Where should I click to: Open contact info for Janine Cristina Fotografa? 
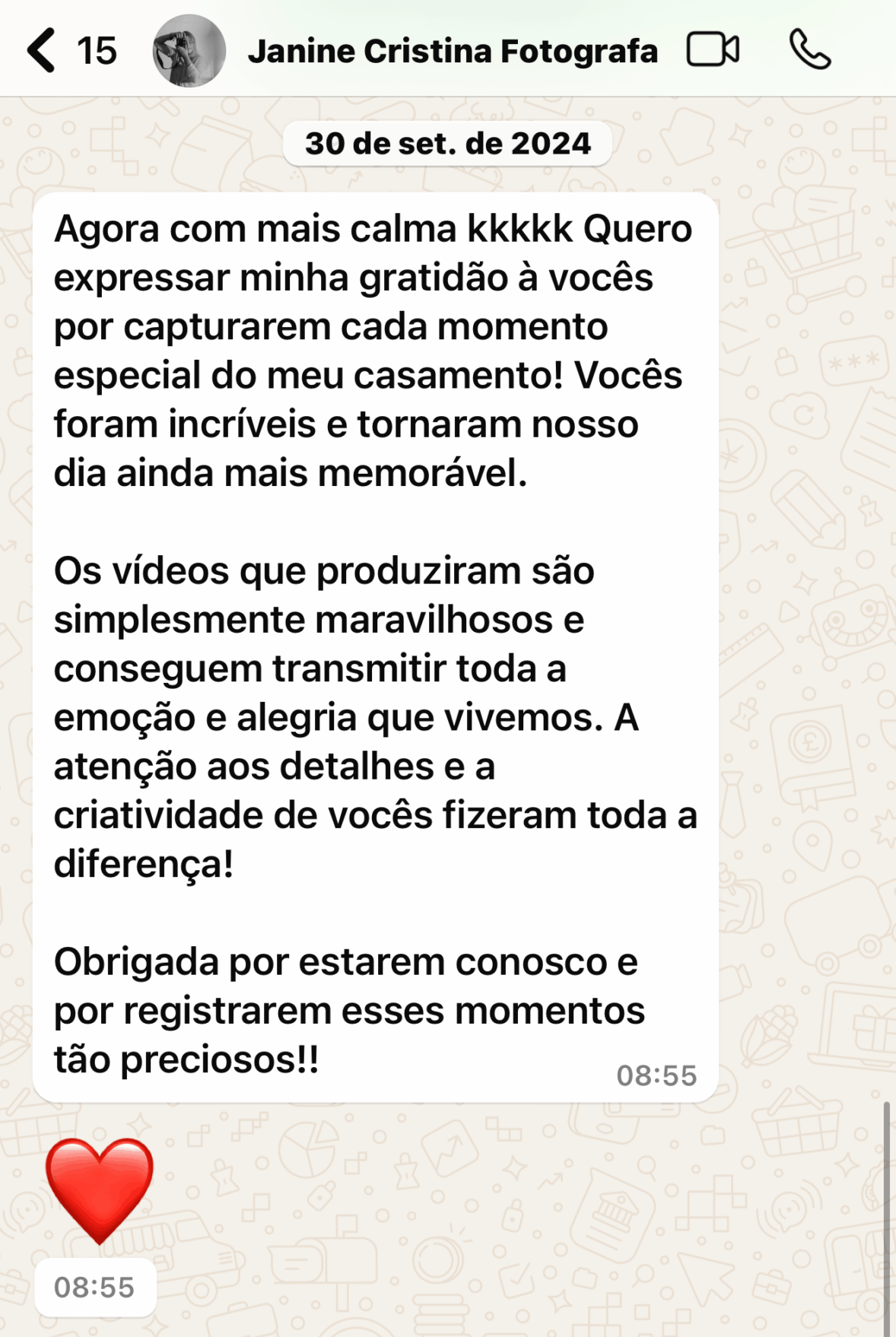(x=453, y=52)
